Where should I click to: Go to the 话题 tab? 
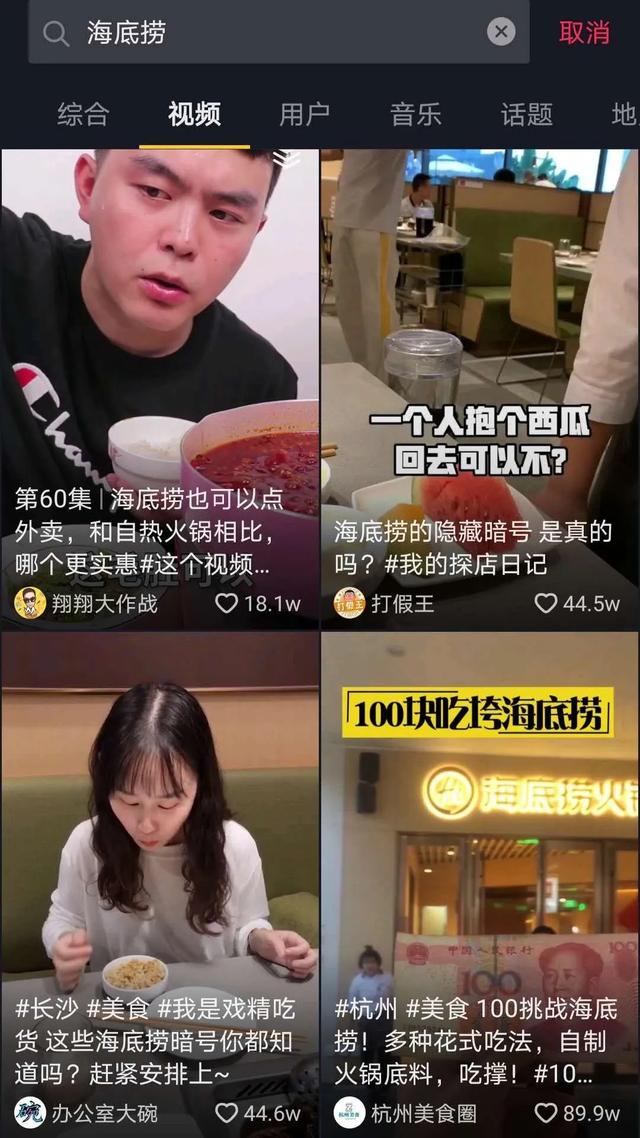(527, 114)
